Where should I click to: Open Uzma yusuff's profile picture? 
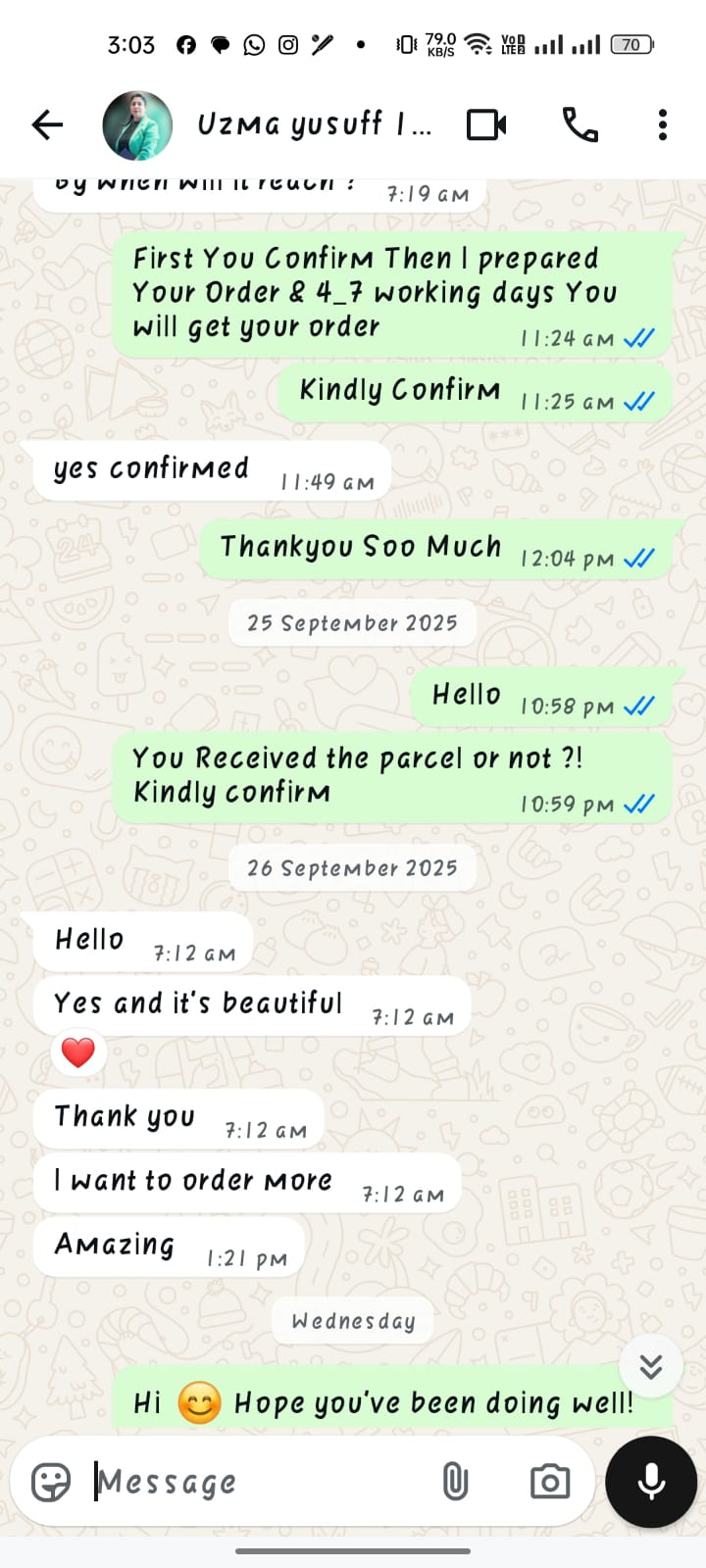[x=137, y=125]
